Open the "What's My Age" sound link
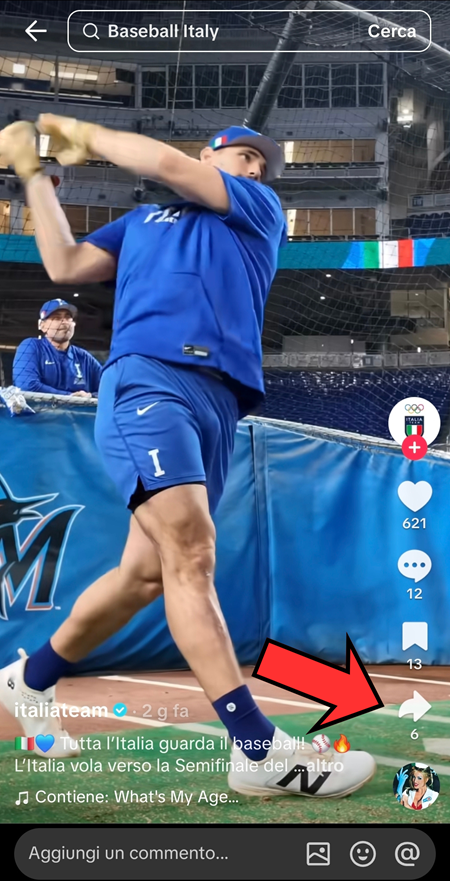Image resolution: width=450 pixels, height=881 pixels. pos(124,797)
